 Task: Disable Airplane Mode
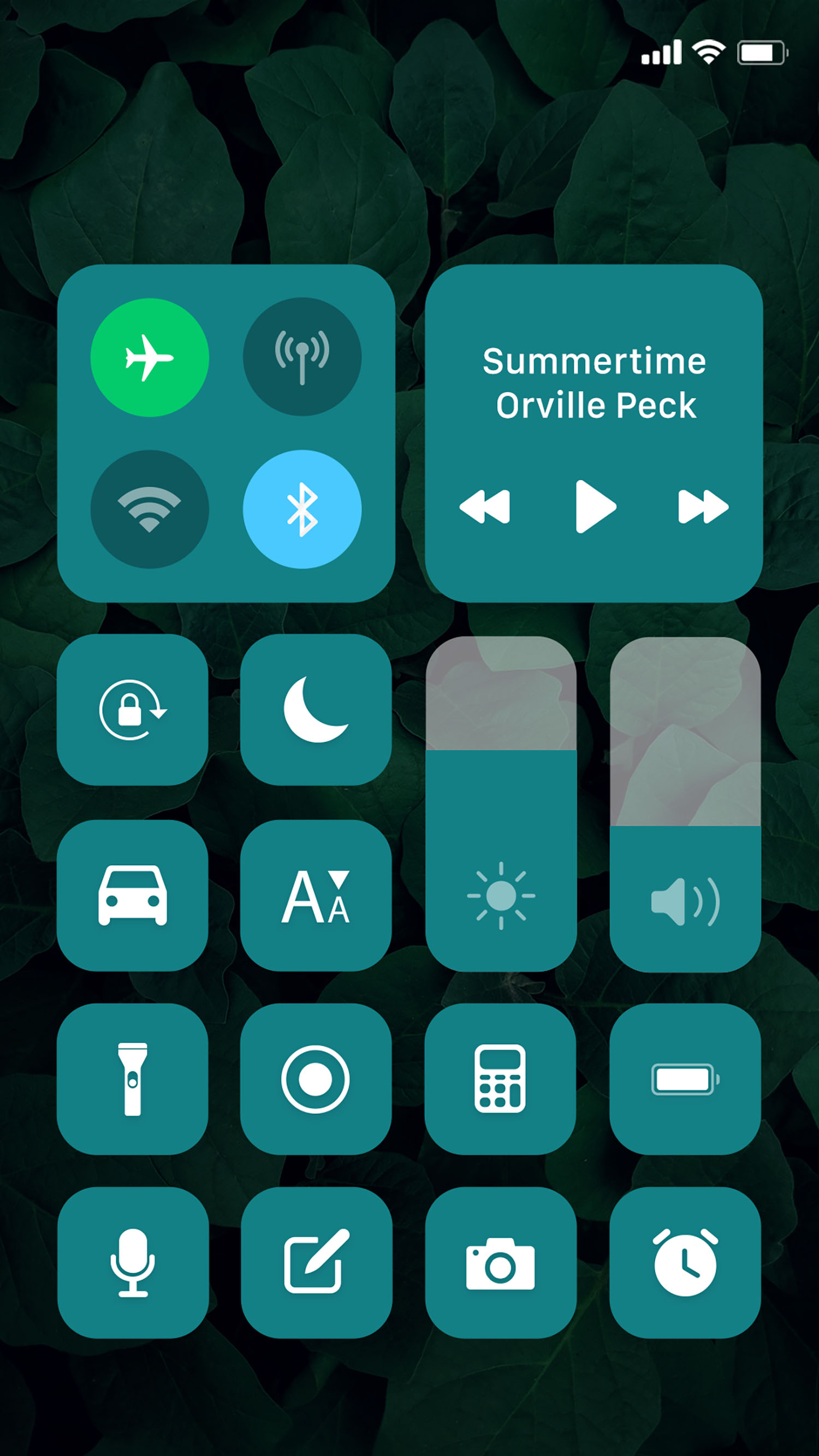coord(150,356)
